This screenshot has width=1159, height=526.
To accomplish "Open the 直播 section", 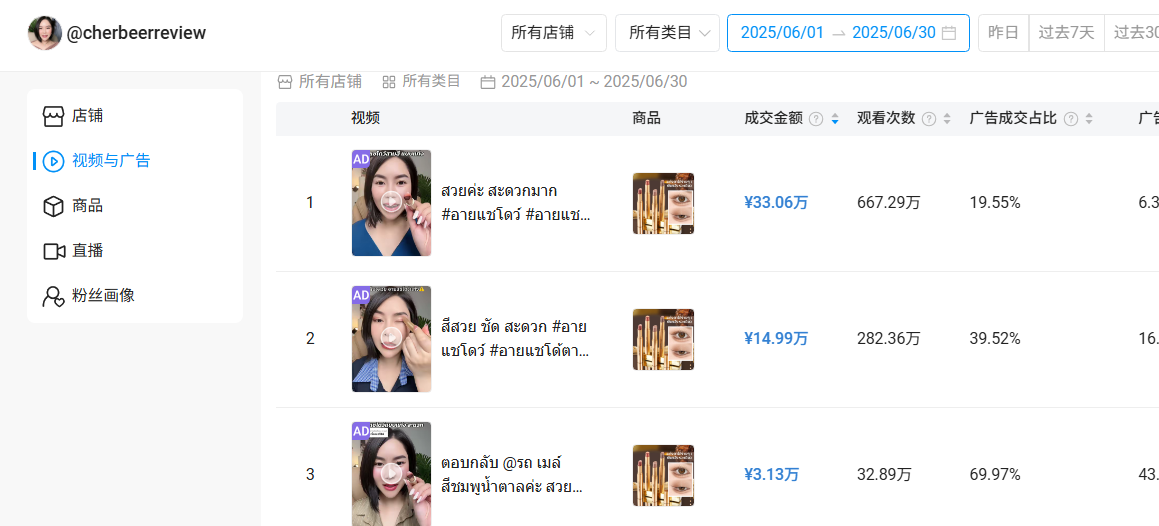I will [87, 251].
